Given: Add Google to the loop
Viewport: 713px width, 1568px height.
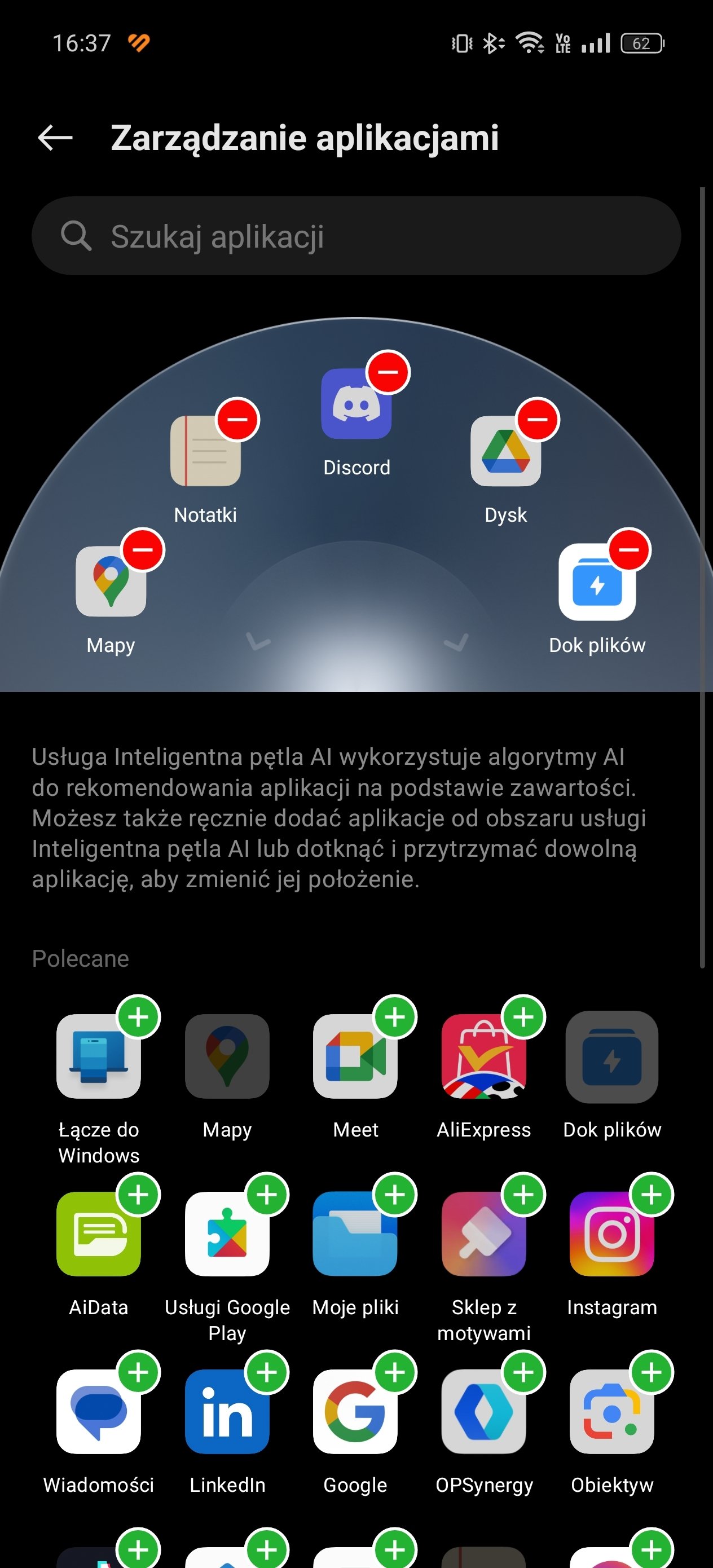Looking at the screenshot, I should click(395, 1373).
